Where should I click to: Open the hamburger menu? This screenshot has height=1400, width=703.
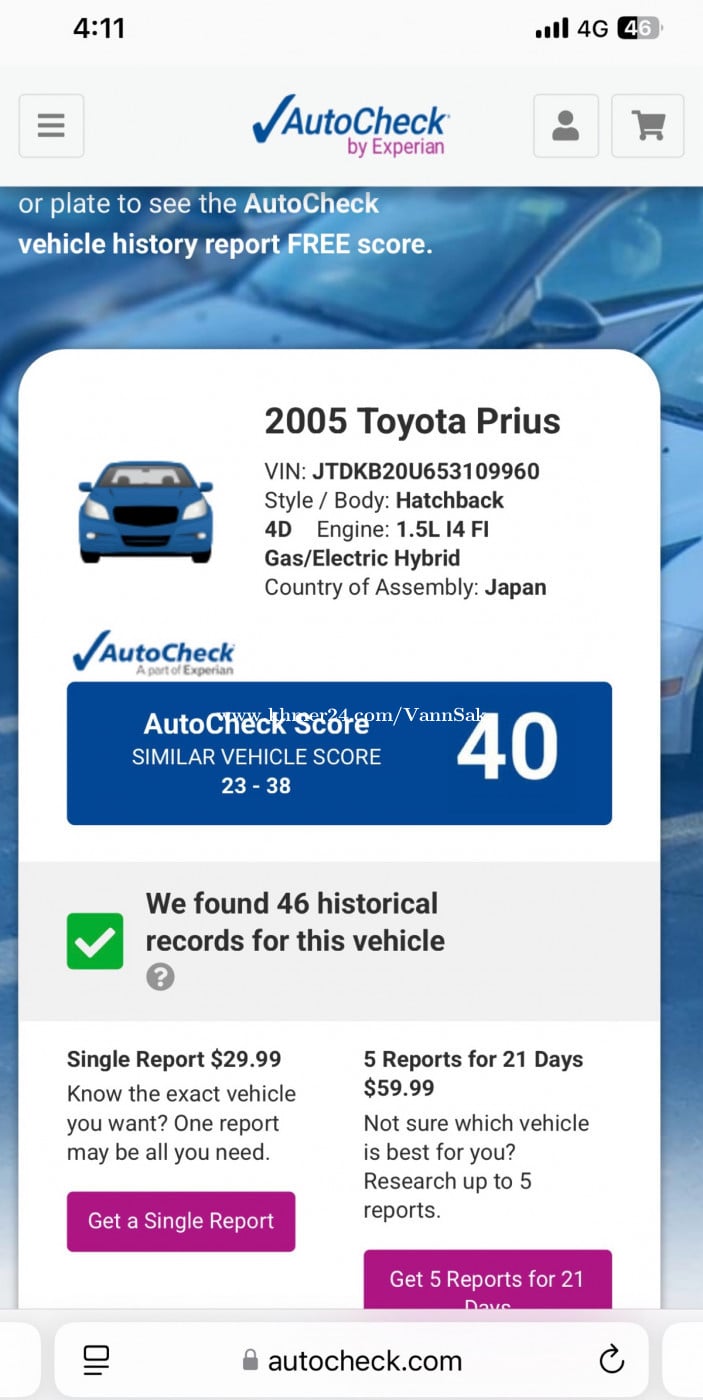(x=51, y=125)
